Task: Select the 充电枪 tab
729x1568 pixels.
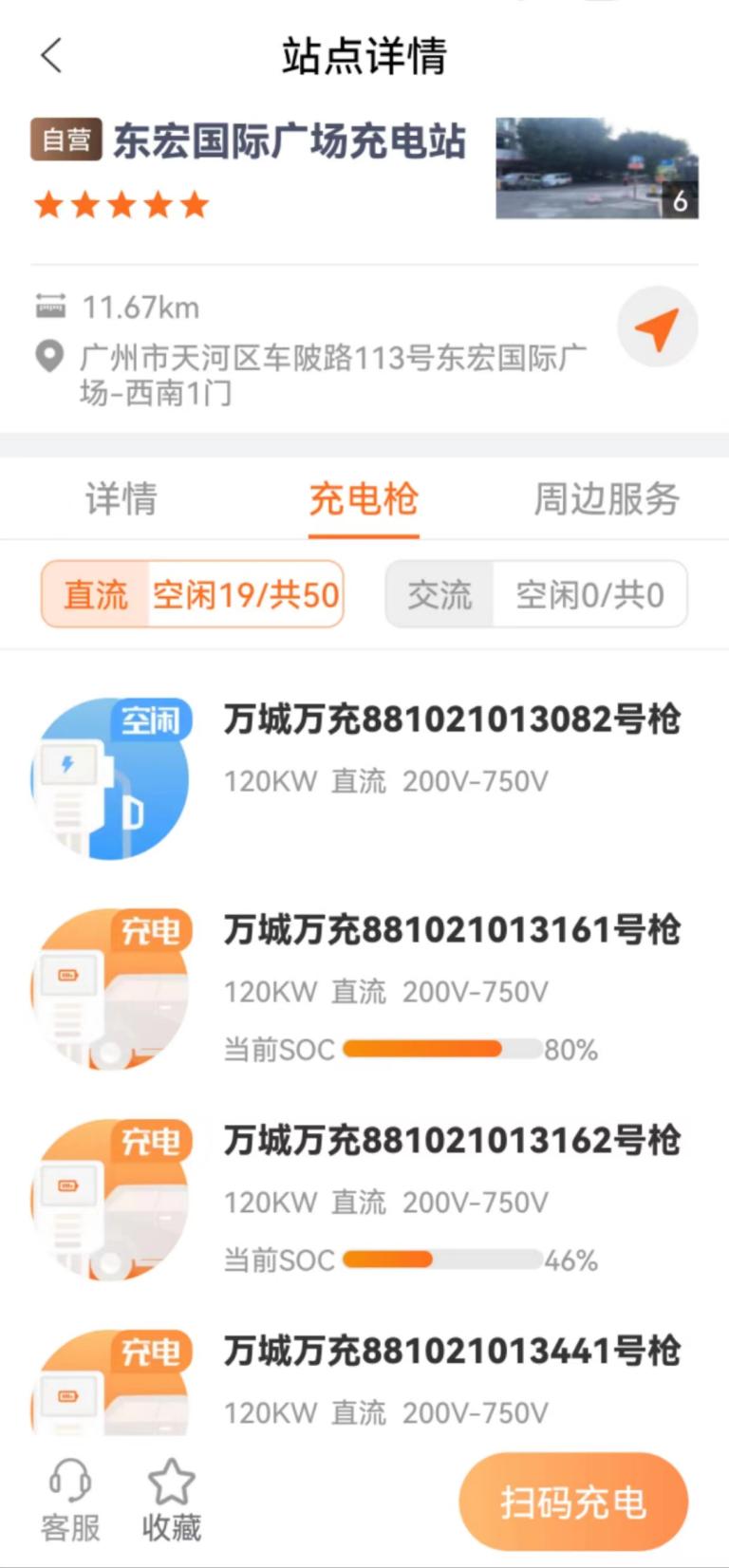Action: tap(364, 499)
